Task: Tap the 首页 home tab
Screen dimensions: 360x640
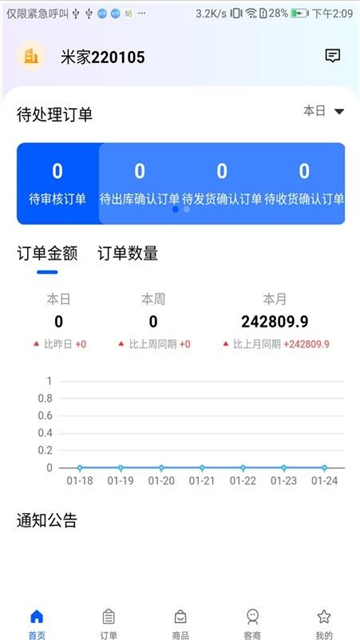Action: 37,624
